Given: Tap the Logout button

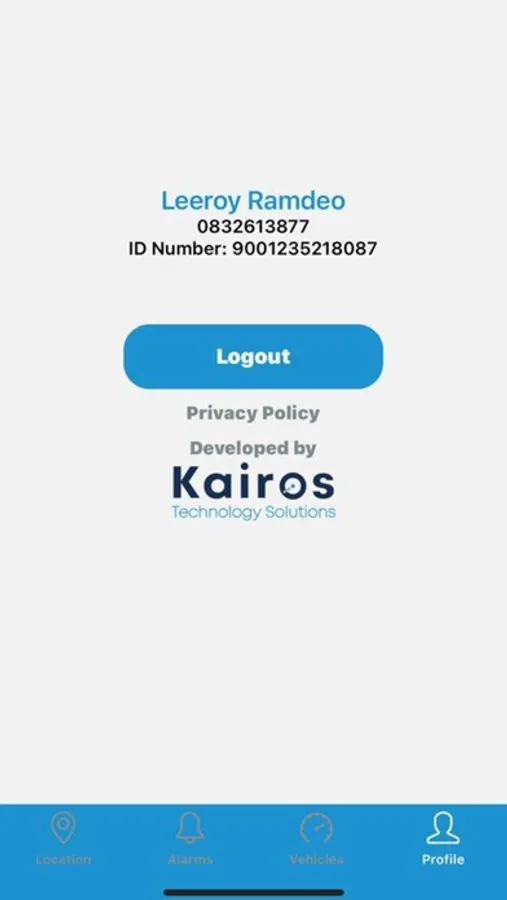Looking at the screenshot, I should tap(253, 356).
